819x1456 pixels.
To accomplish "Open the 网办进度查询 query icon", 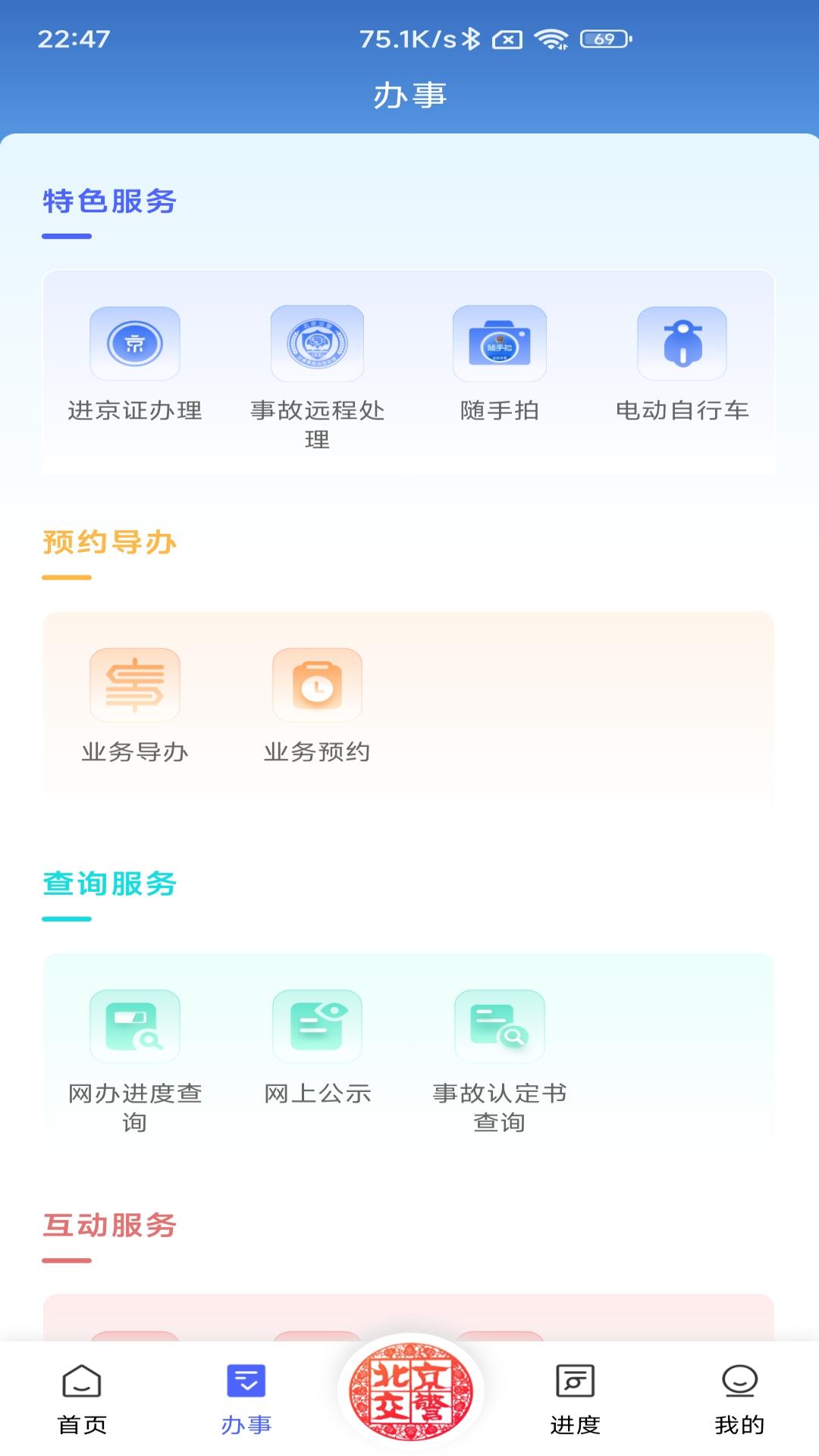I will (133, 1025).
